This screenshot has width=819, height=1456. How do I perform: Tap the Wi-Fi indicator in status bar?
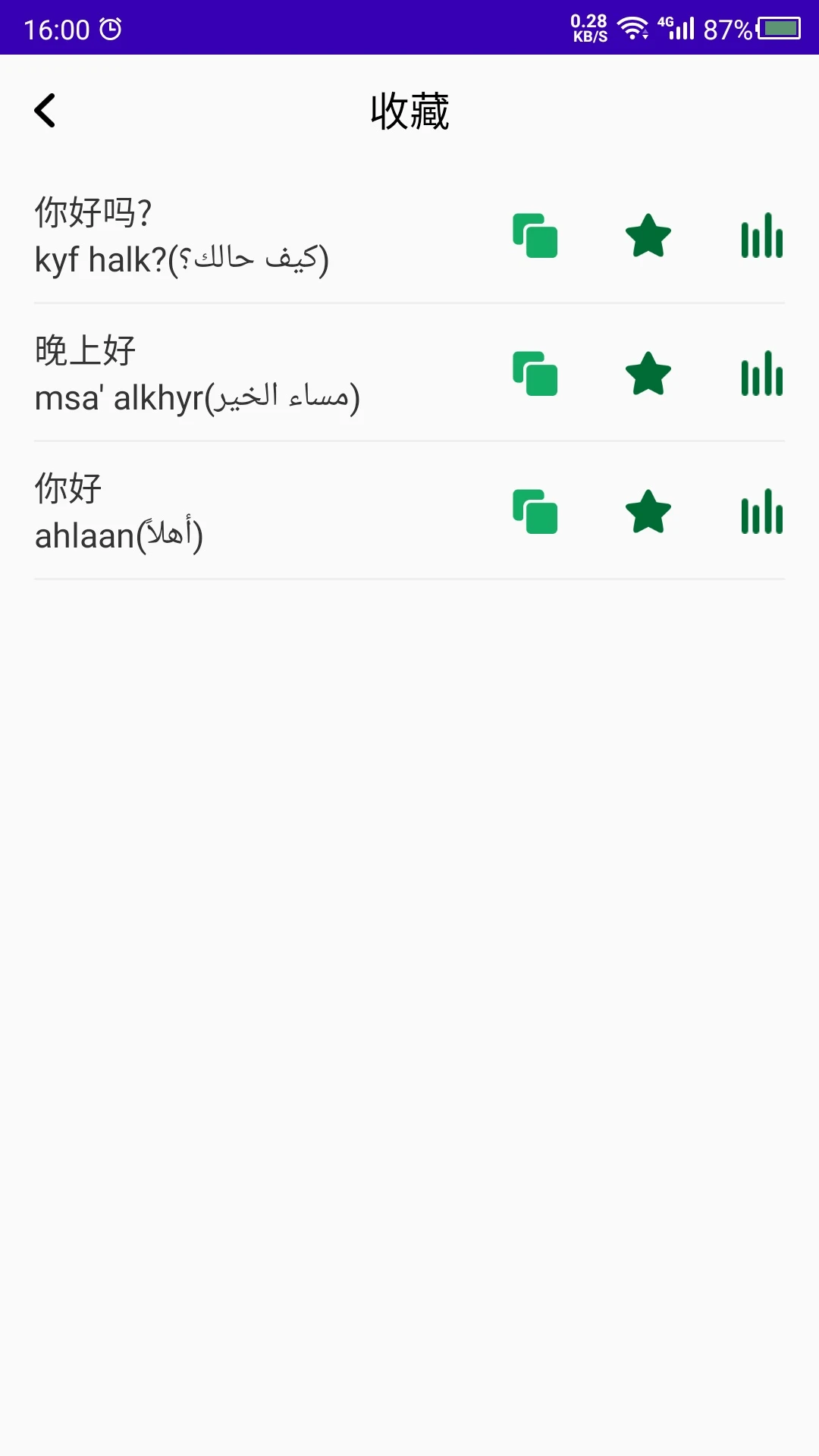[x=631, y=28]
